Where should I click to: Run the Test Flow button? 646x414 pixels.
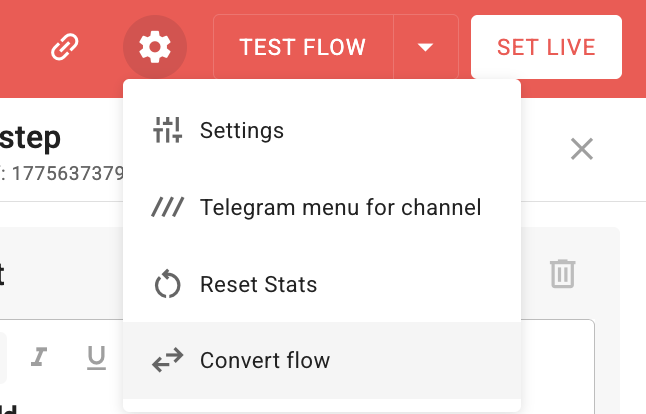[x=303, y=47]
